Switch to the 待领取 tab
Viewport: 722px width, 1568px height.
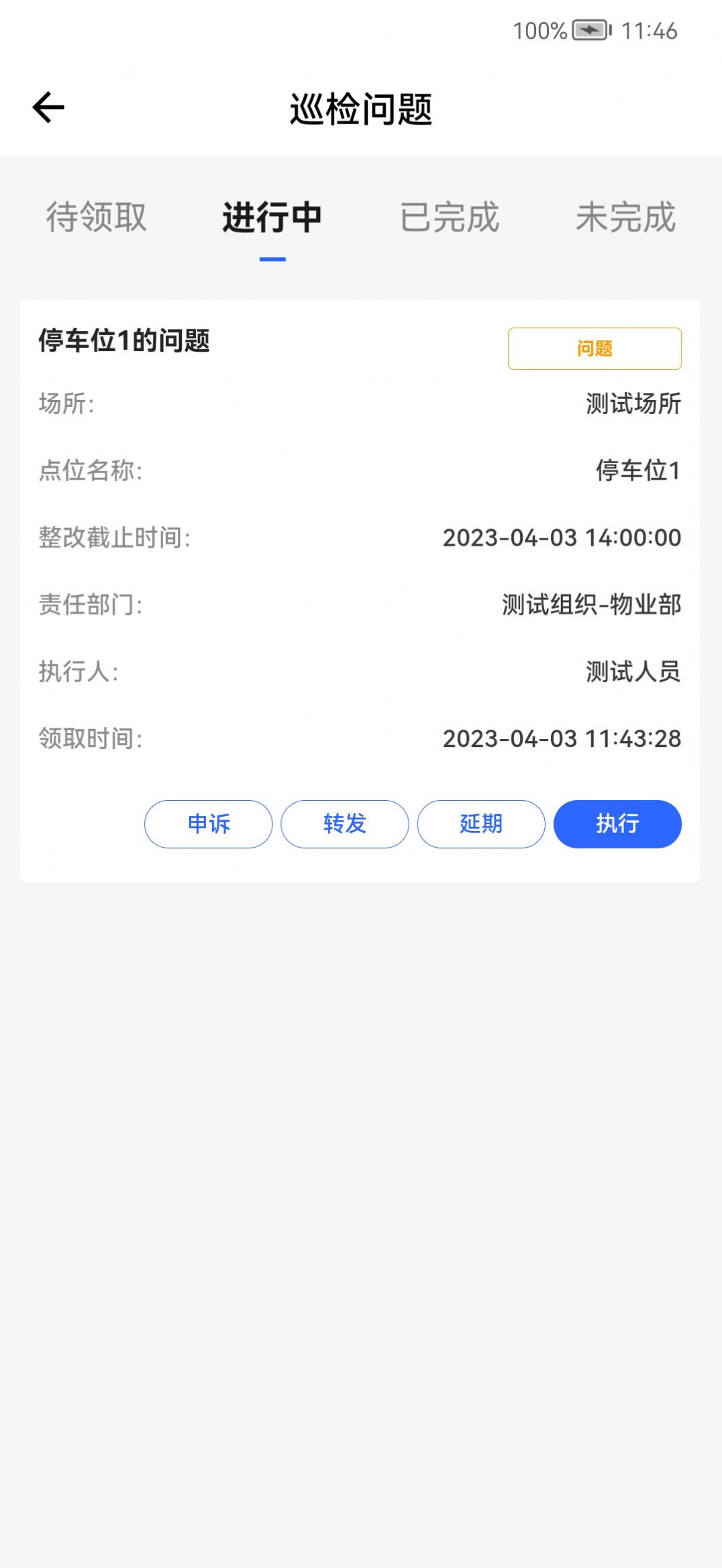[x=97, y=217]
